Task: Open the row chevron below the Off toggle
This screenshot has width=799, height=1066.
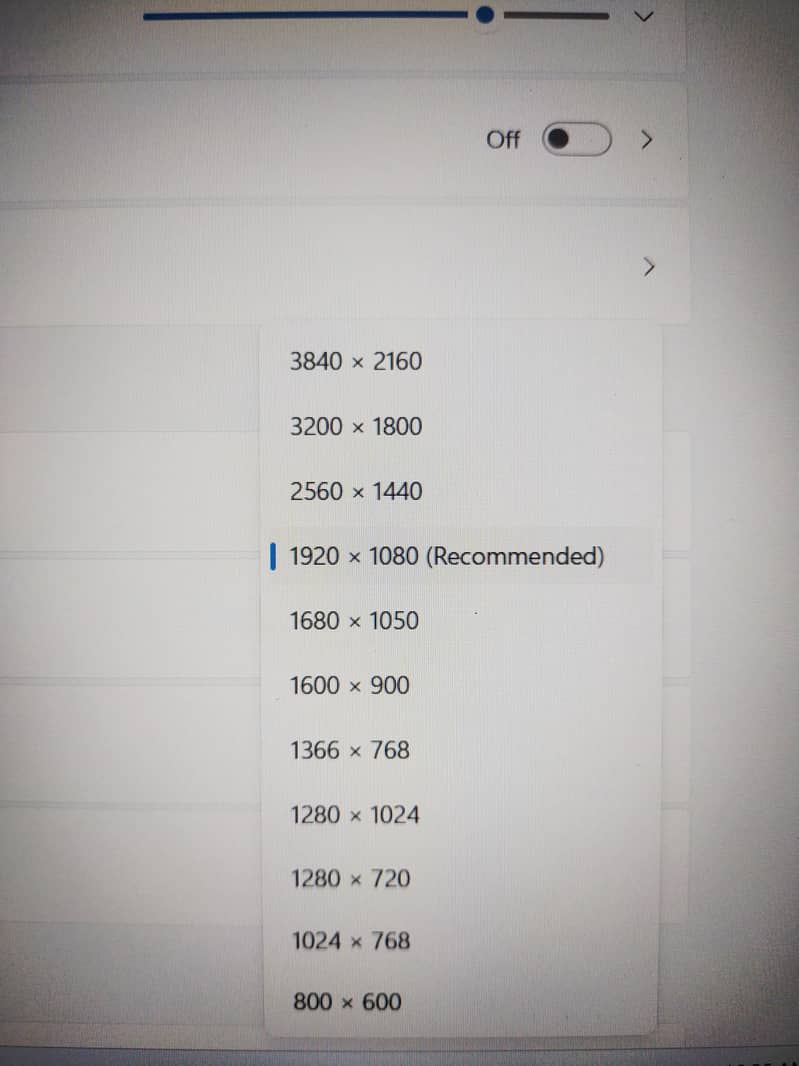Action: [649, 267]
